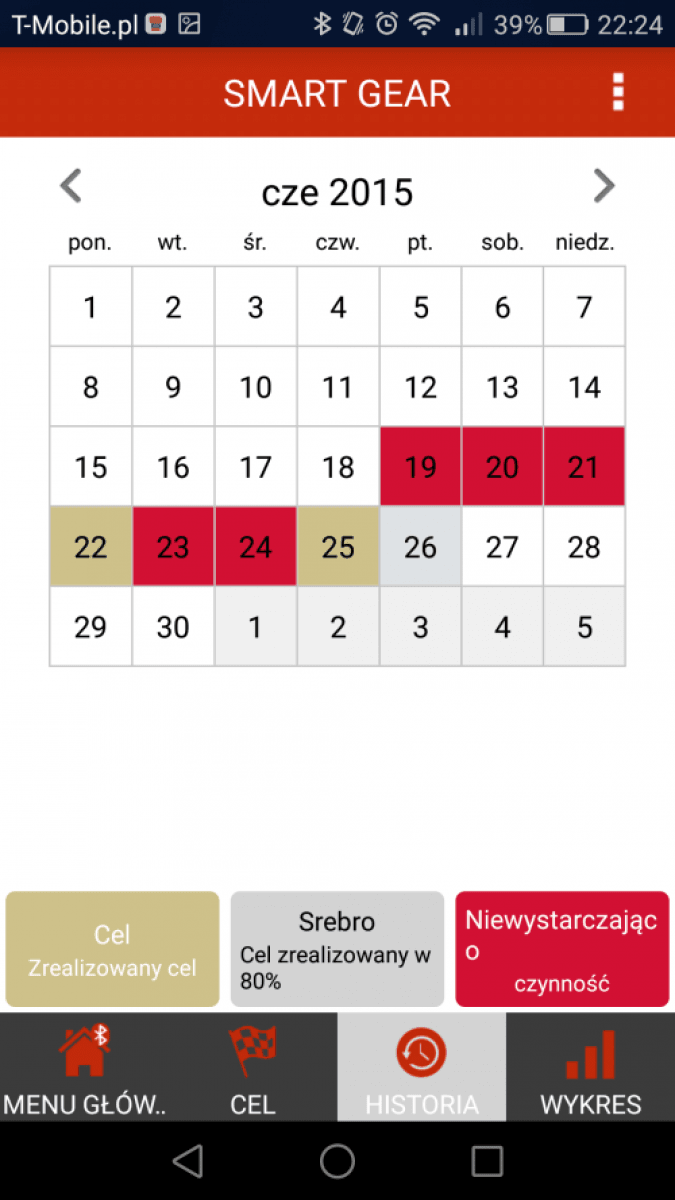The width and height of the screenshot is (675, 1200).
Task: Choose June 26 in the calendar
Action: pos(420,546)
